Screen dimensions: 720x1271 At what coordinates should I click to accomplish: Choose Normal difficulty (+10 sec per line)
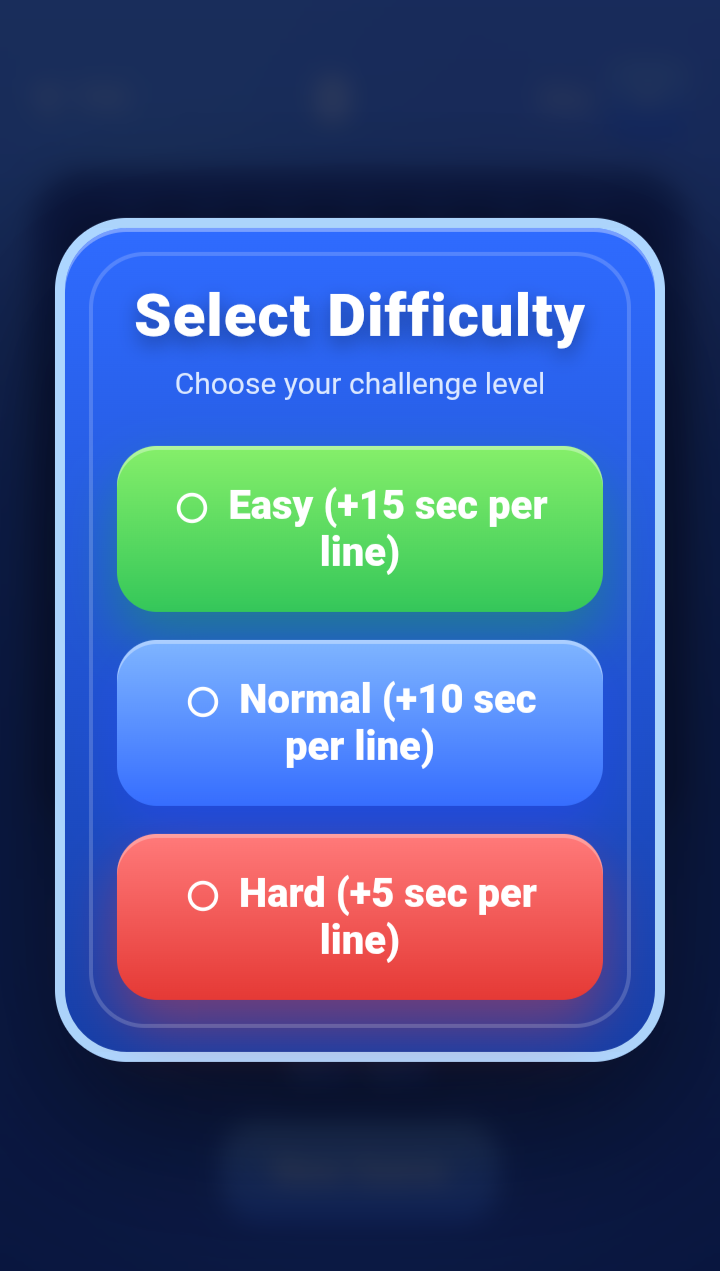tap(360, 723)
